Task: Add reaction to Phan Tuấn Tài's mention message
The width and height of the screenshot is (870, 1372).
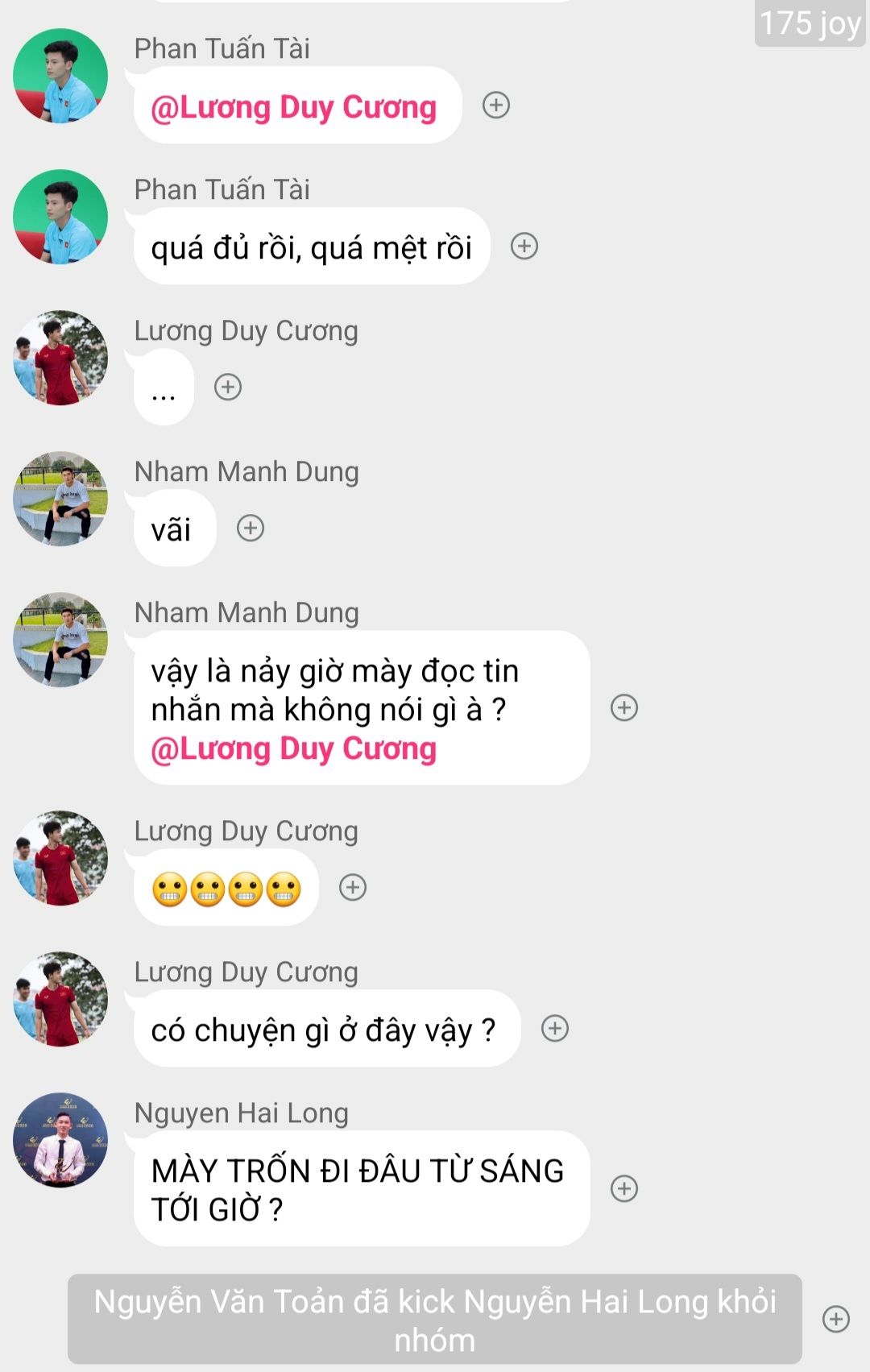Action: point(496,106)
